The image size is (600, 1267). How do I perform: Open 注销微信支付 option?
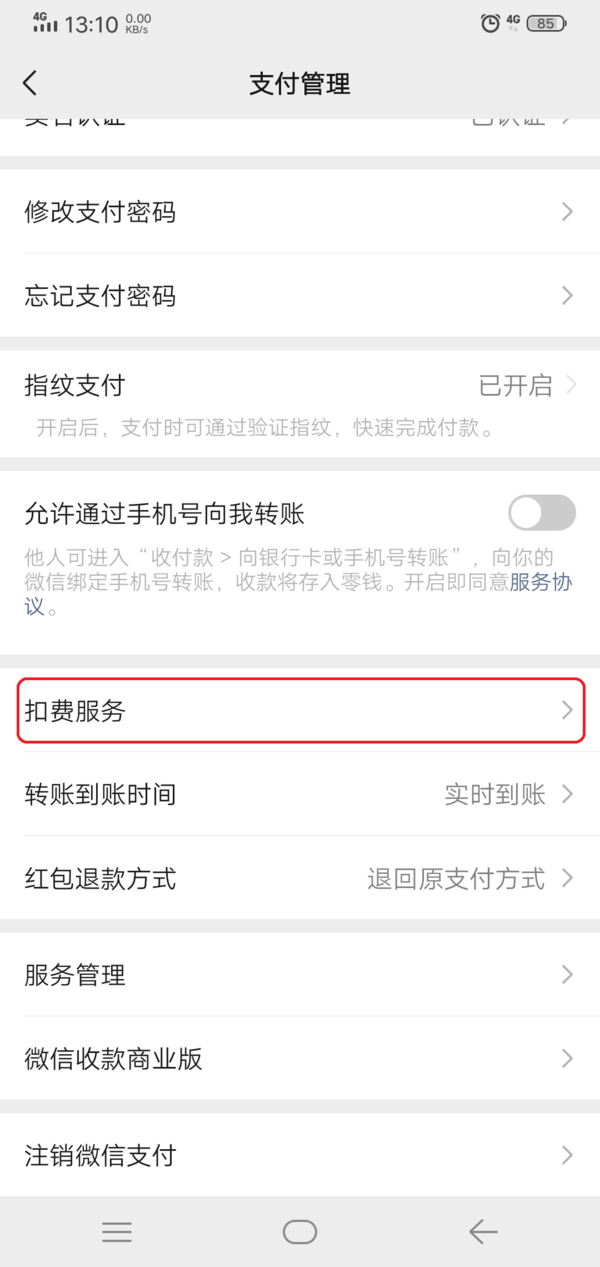click(300, 1156)
